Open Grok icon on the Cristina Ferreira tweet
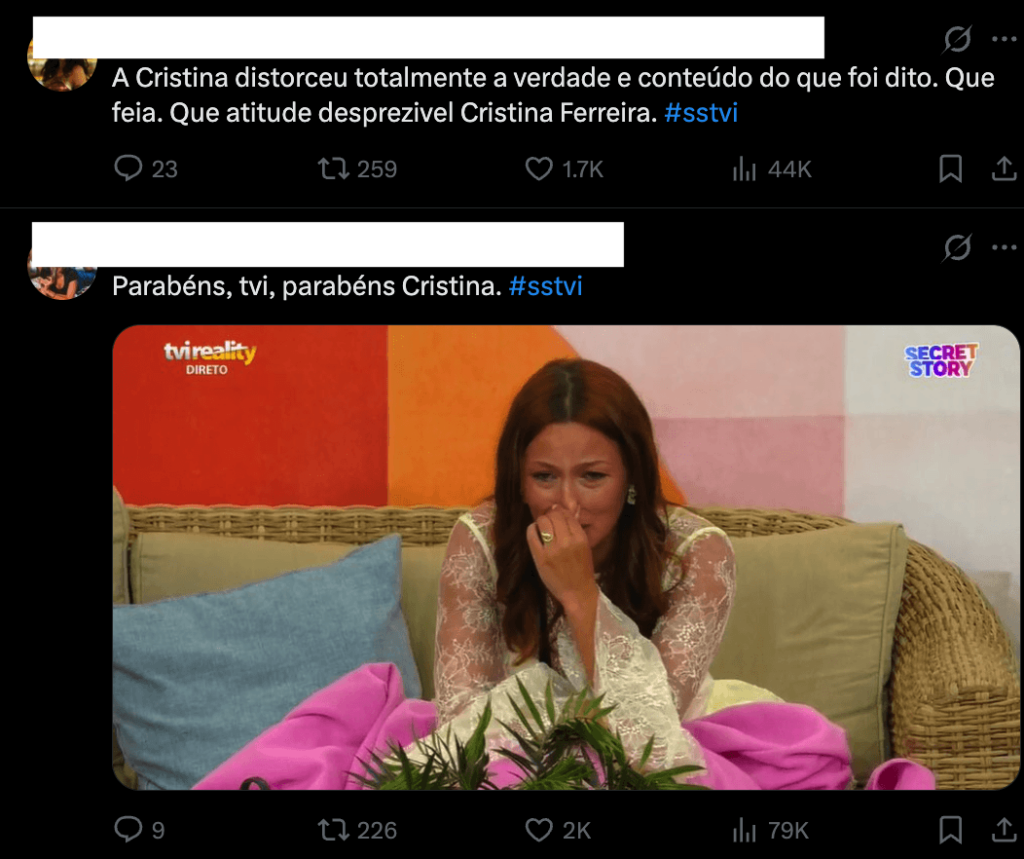 pyautogui.click(x=957, y=39)
